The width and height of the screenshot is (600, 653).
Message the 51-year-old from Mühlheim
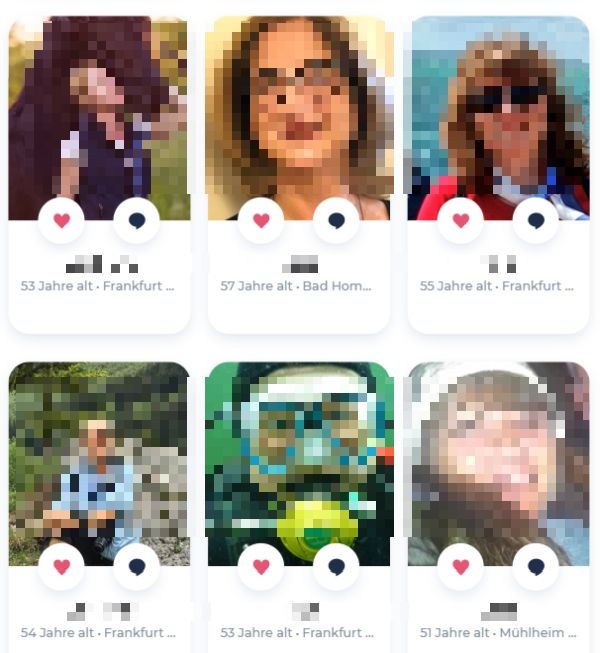point(536,567)
